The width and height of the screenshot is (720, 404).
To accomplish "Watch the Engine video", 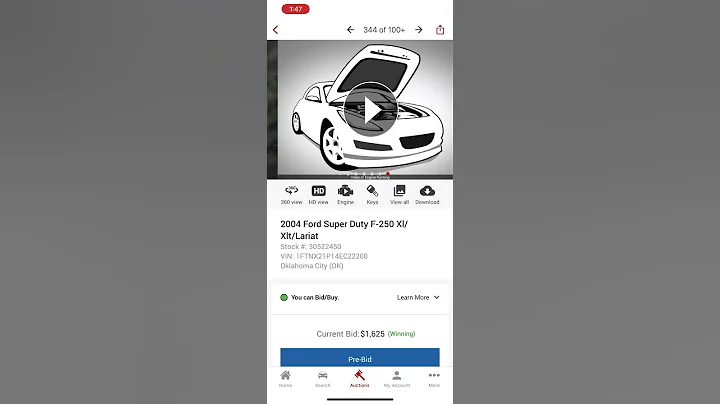I will pyautogui.click(x=345, y=194).
